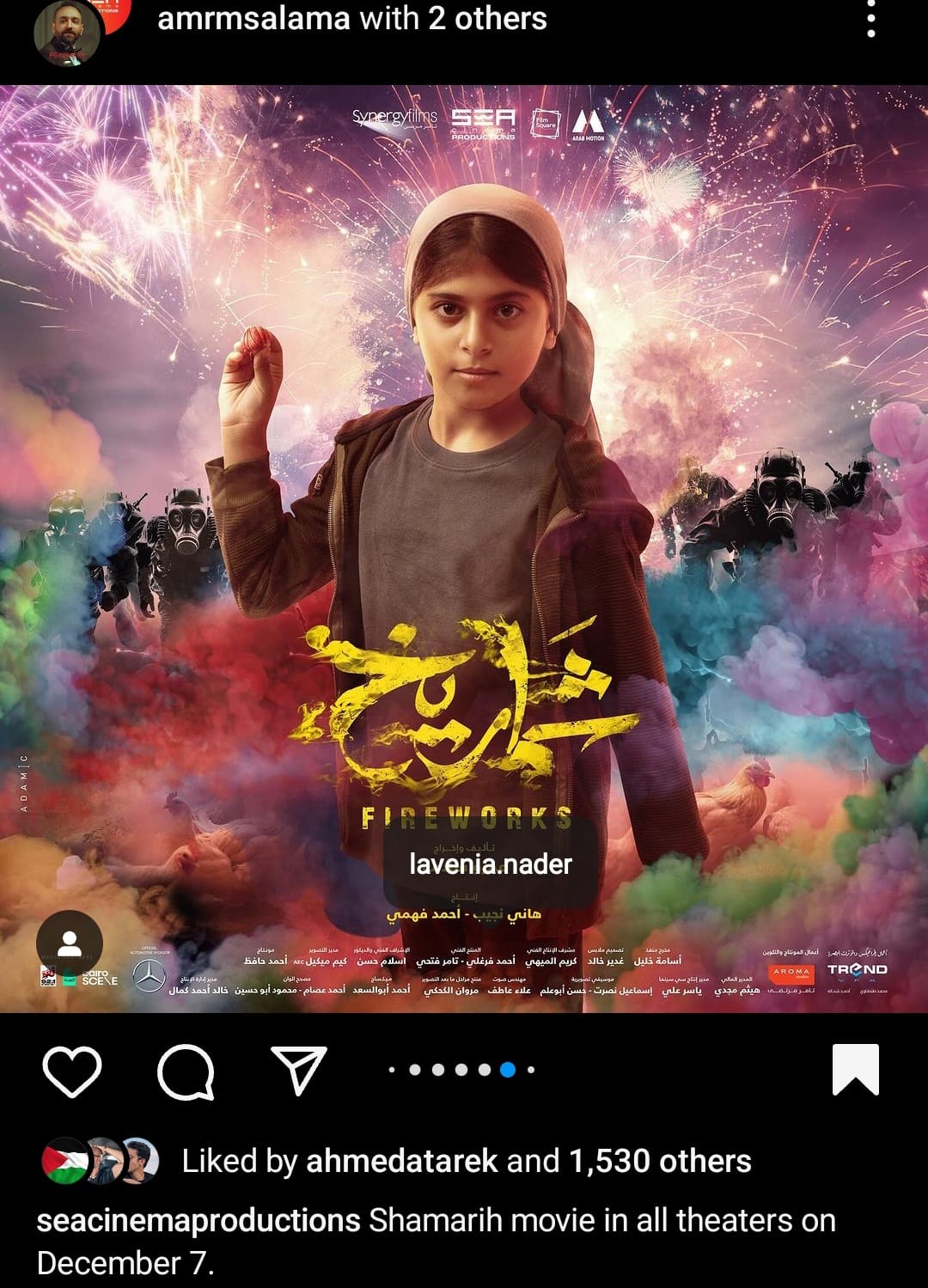Open seacinemaproductions profile from caption
The image size is (928, 1288).
(x=198, y=1220)
